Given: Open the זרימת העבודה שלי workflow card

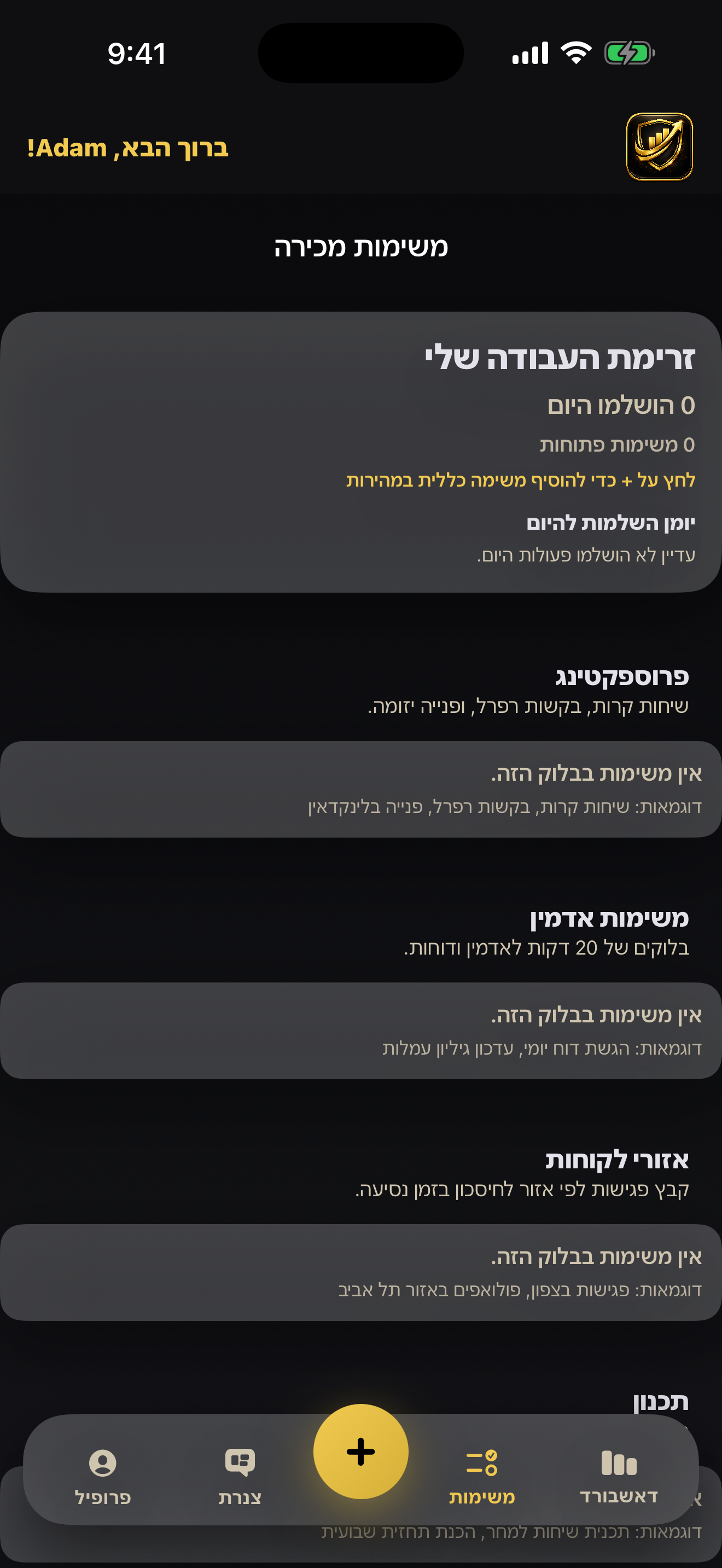Looking at the screenshot, I should click(361, 450).
